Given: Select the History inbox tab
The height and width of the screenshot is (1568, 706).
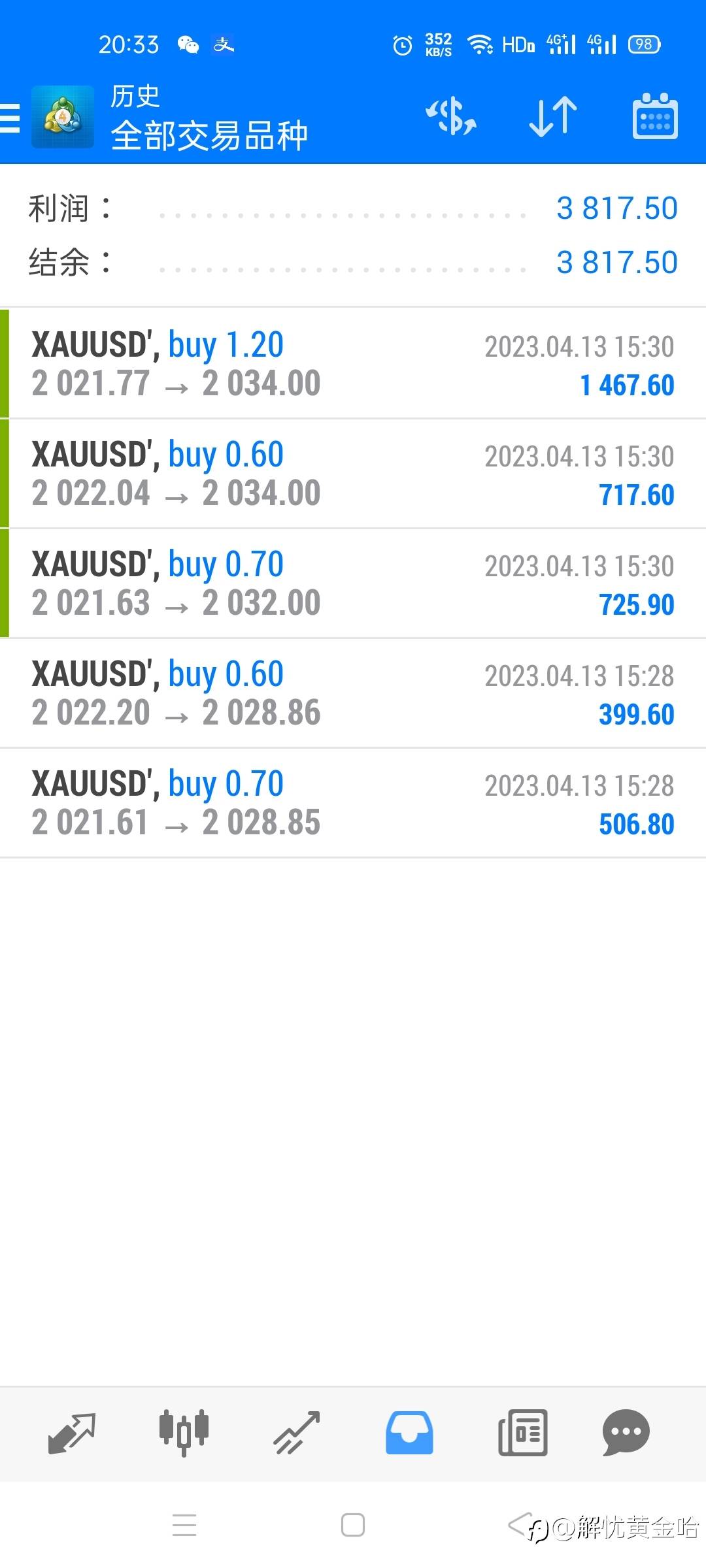Looking at the screenshot, I should pos(409,1433).
